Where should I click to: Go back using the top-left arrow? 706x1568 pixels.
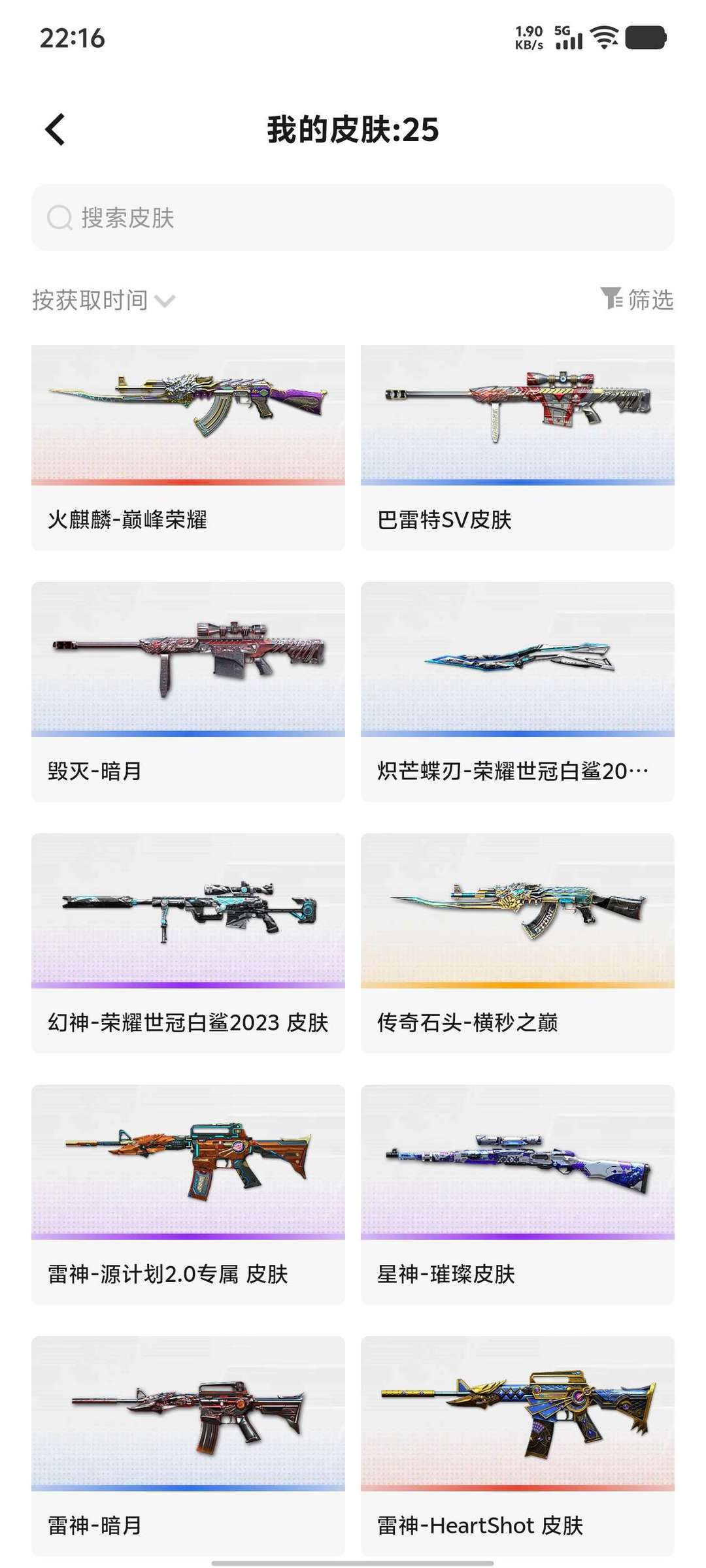[x=56, y=129]
